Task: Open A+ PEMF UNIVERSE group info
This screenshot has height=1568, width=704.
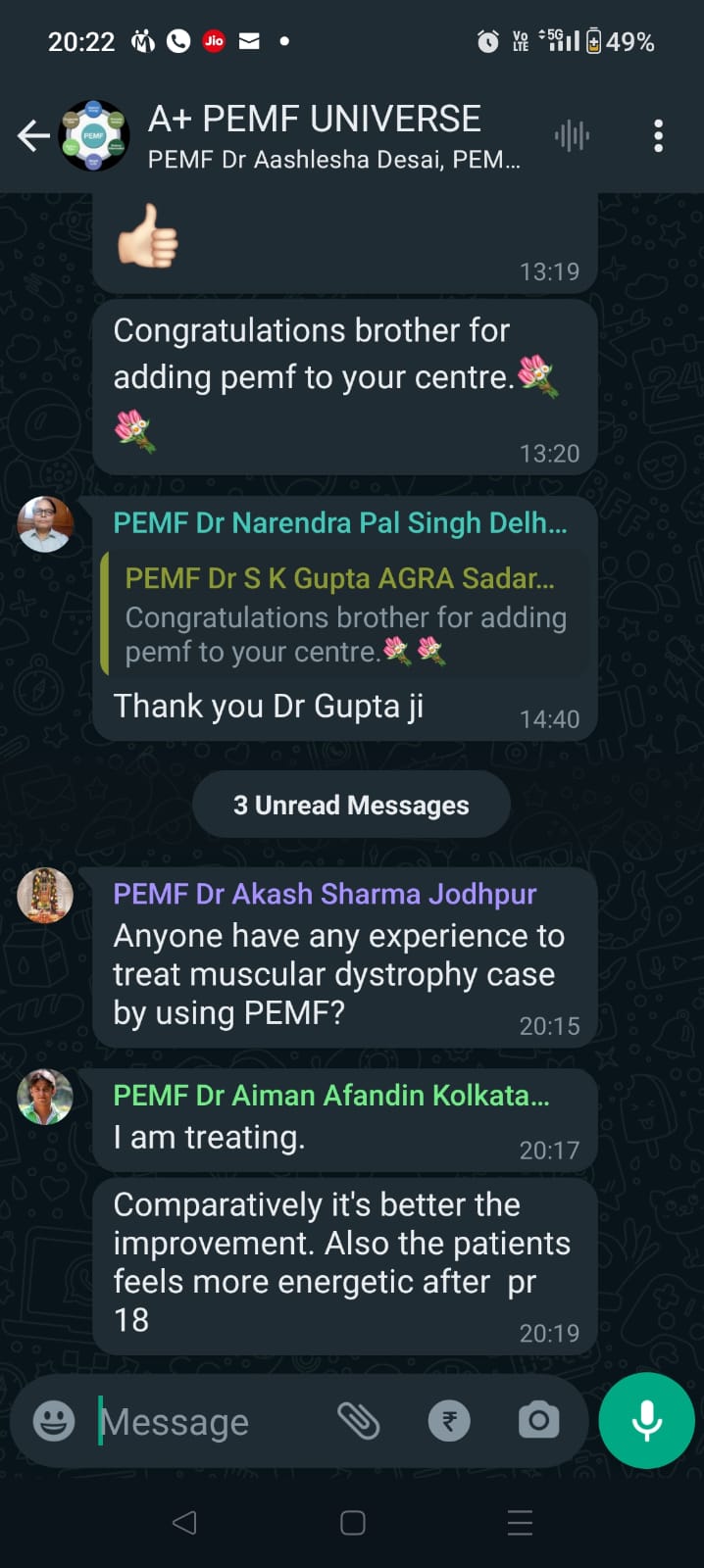Action: (314, 136)
